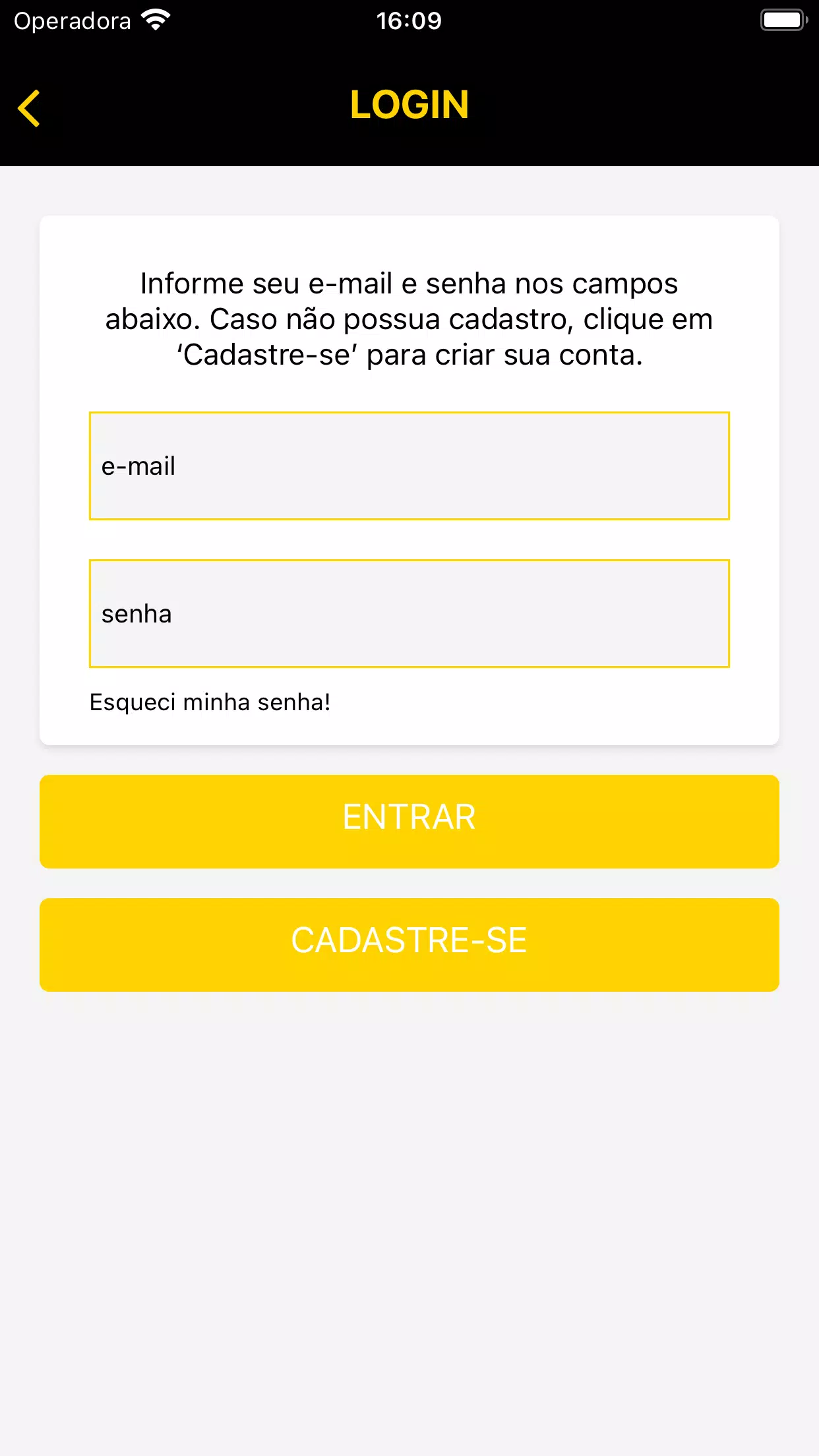Tap the instruction text about cadastro
This screenshot has height=1456, width=819.
click(x=409, y=318)
